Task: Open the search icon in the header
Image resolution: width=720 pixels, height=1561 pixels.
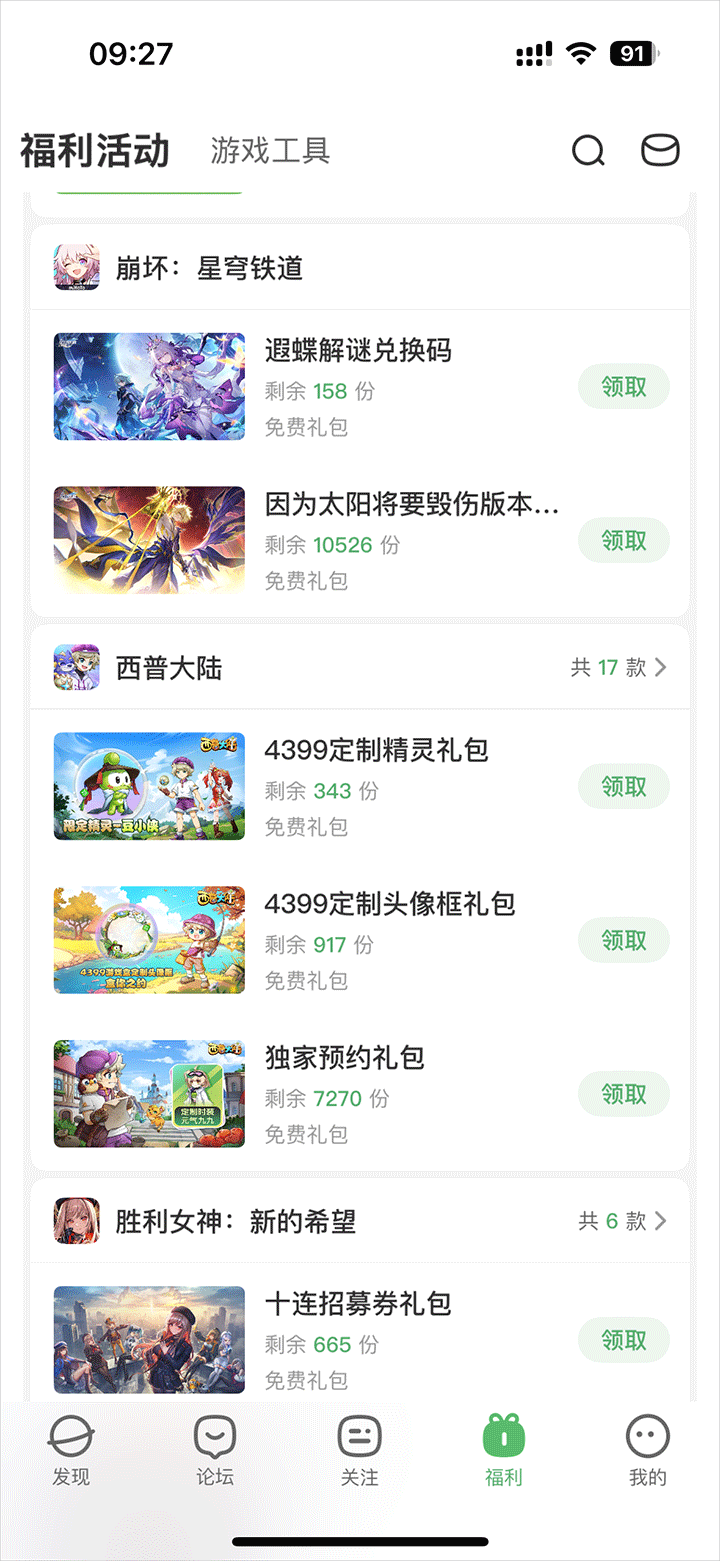Action: point(588,151)
